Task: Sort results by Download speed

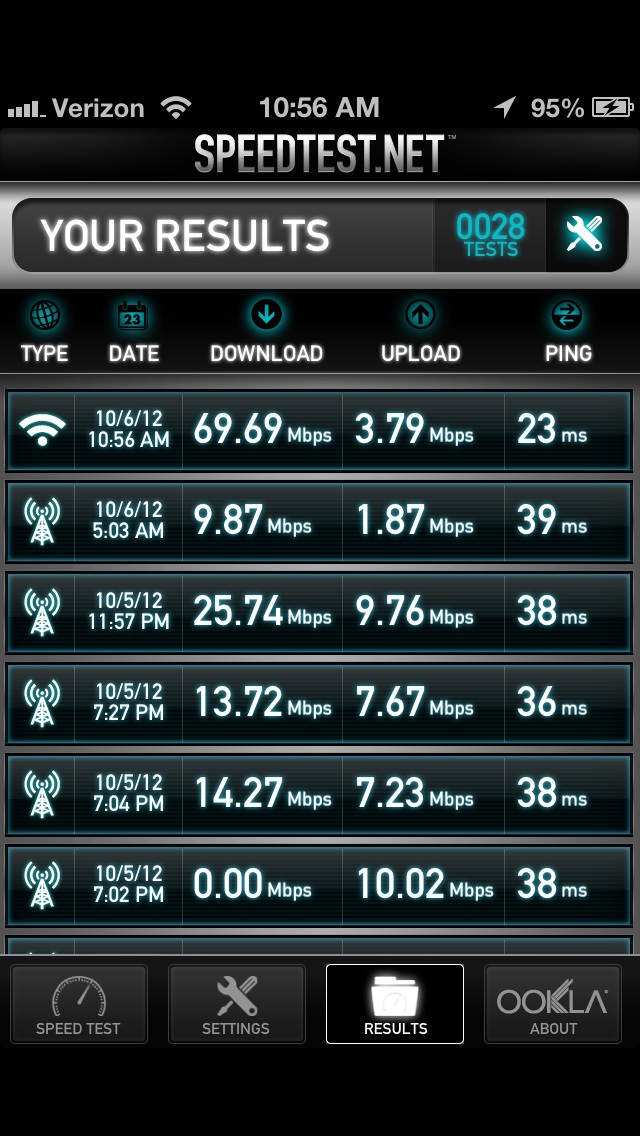Action: [266, 333]
